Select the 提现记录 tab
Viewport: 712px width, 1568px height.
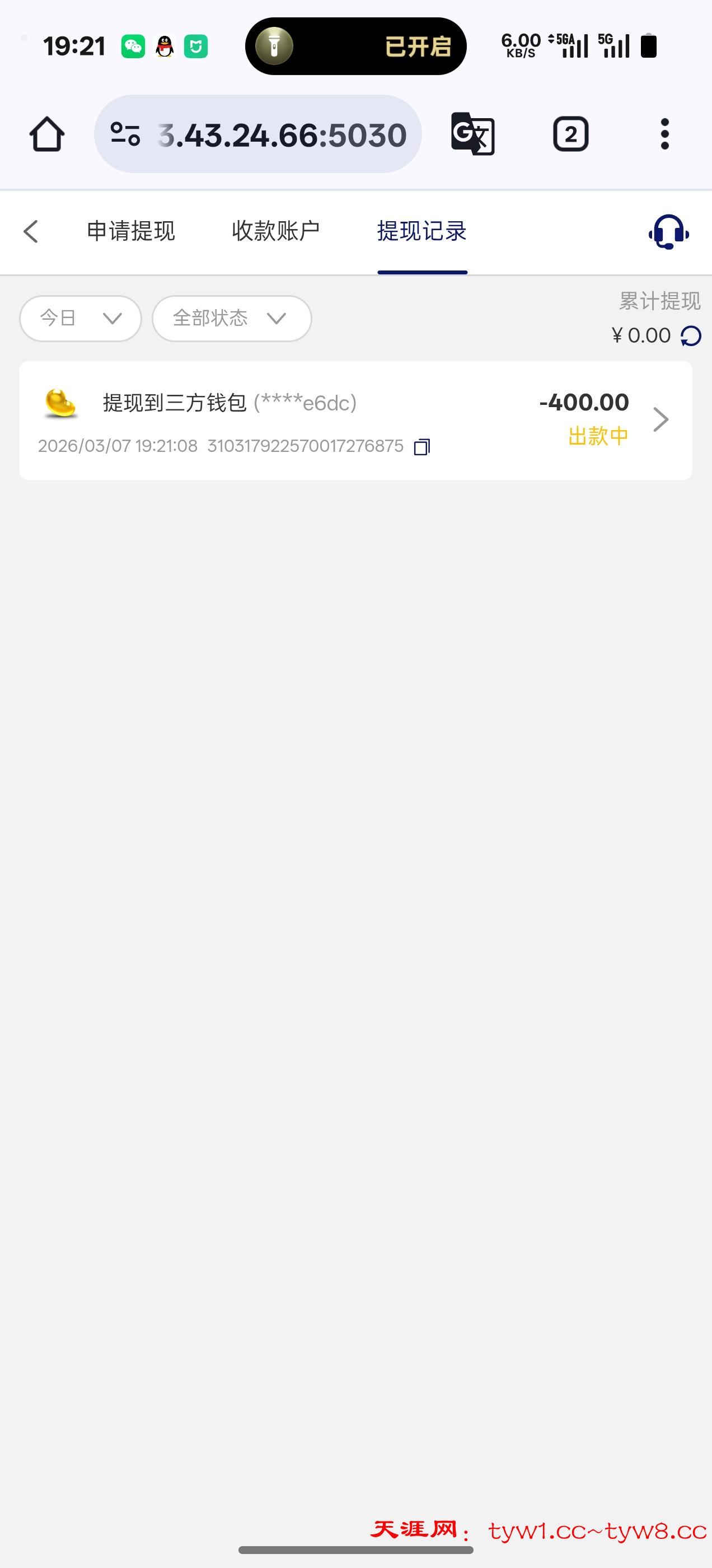pyautogui.click(x=423, y=232)
